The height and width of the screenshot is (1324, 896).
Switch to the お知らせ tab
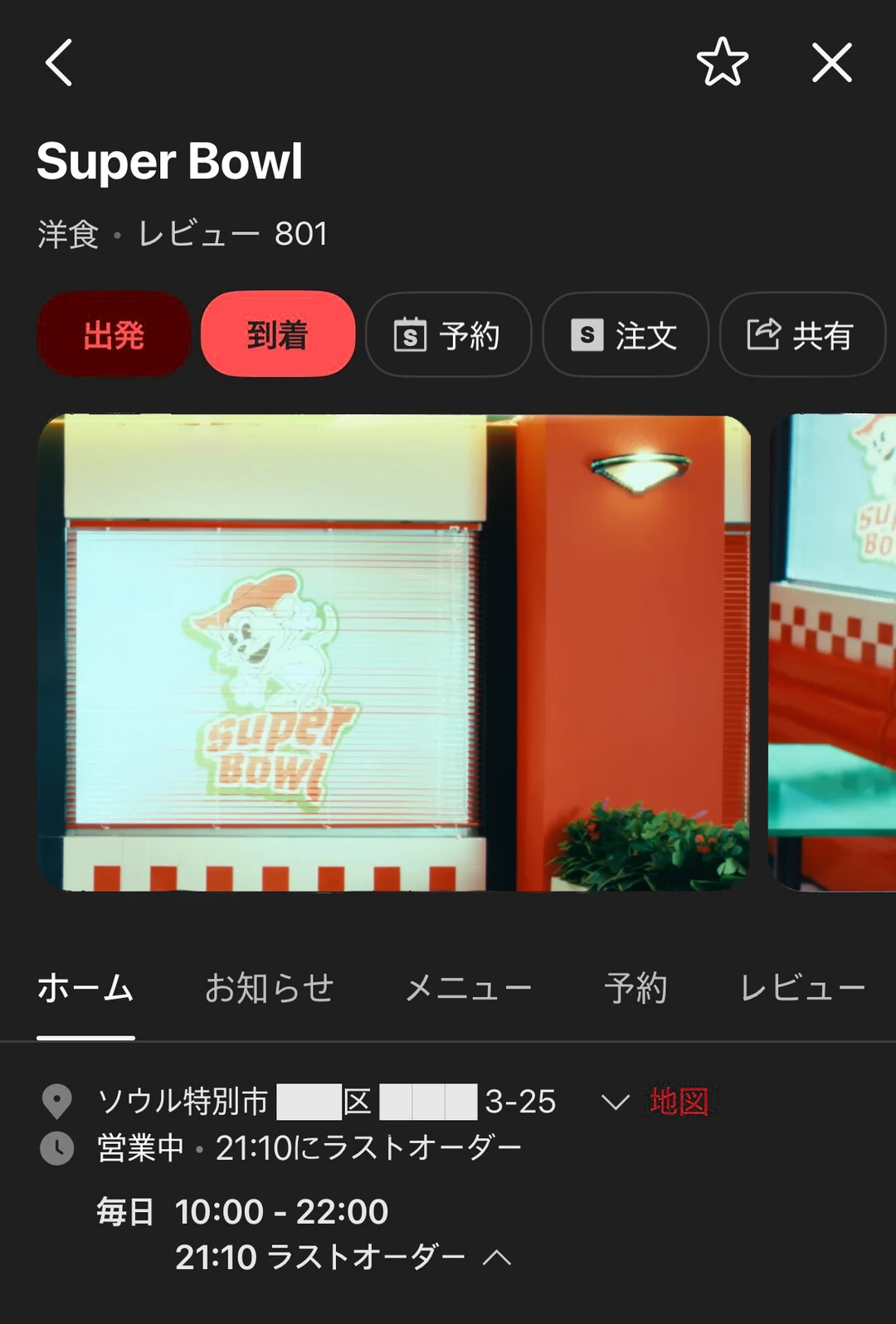tap(269, 988)
